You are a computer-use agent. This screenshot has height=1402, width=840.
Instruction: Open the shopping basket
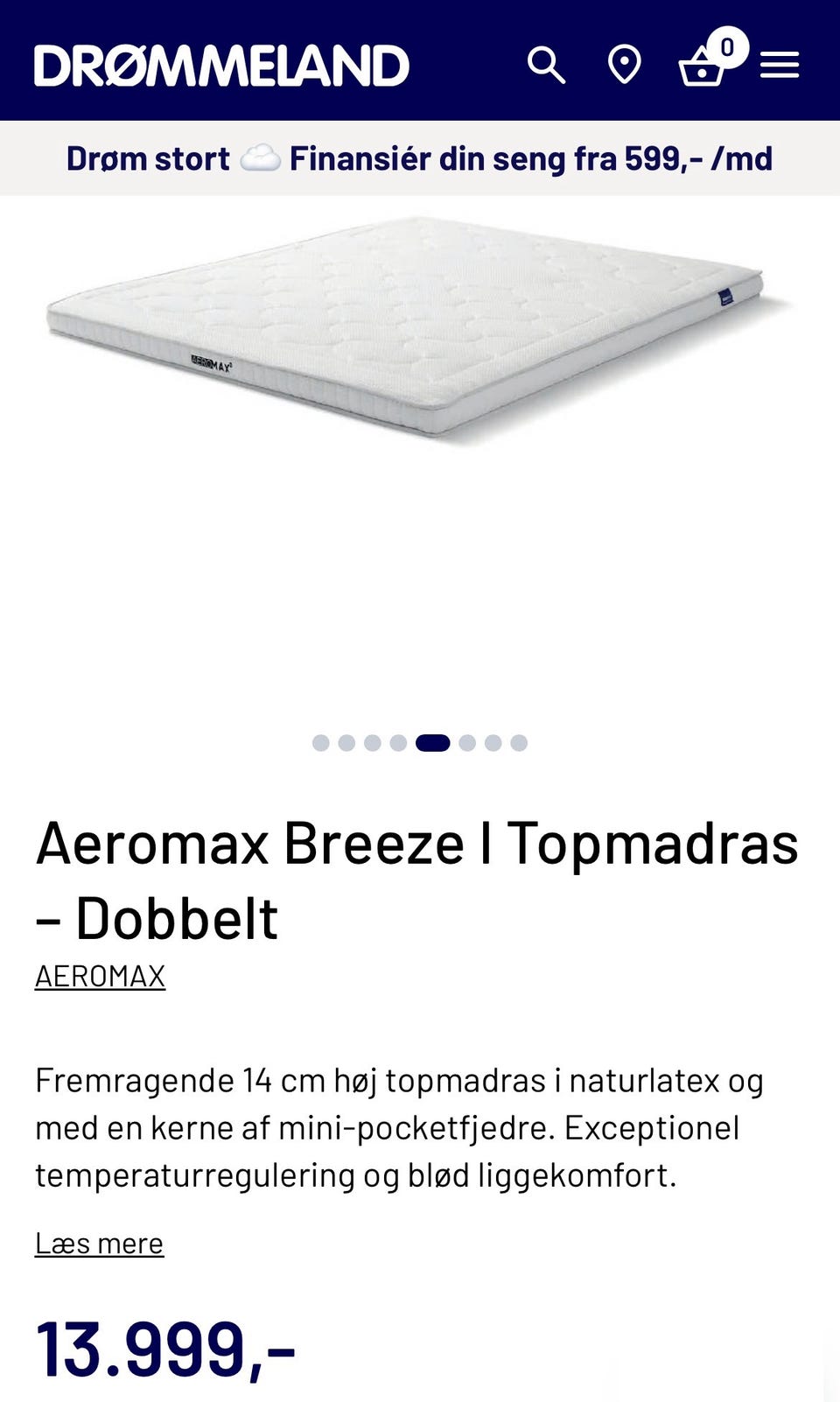703,66
